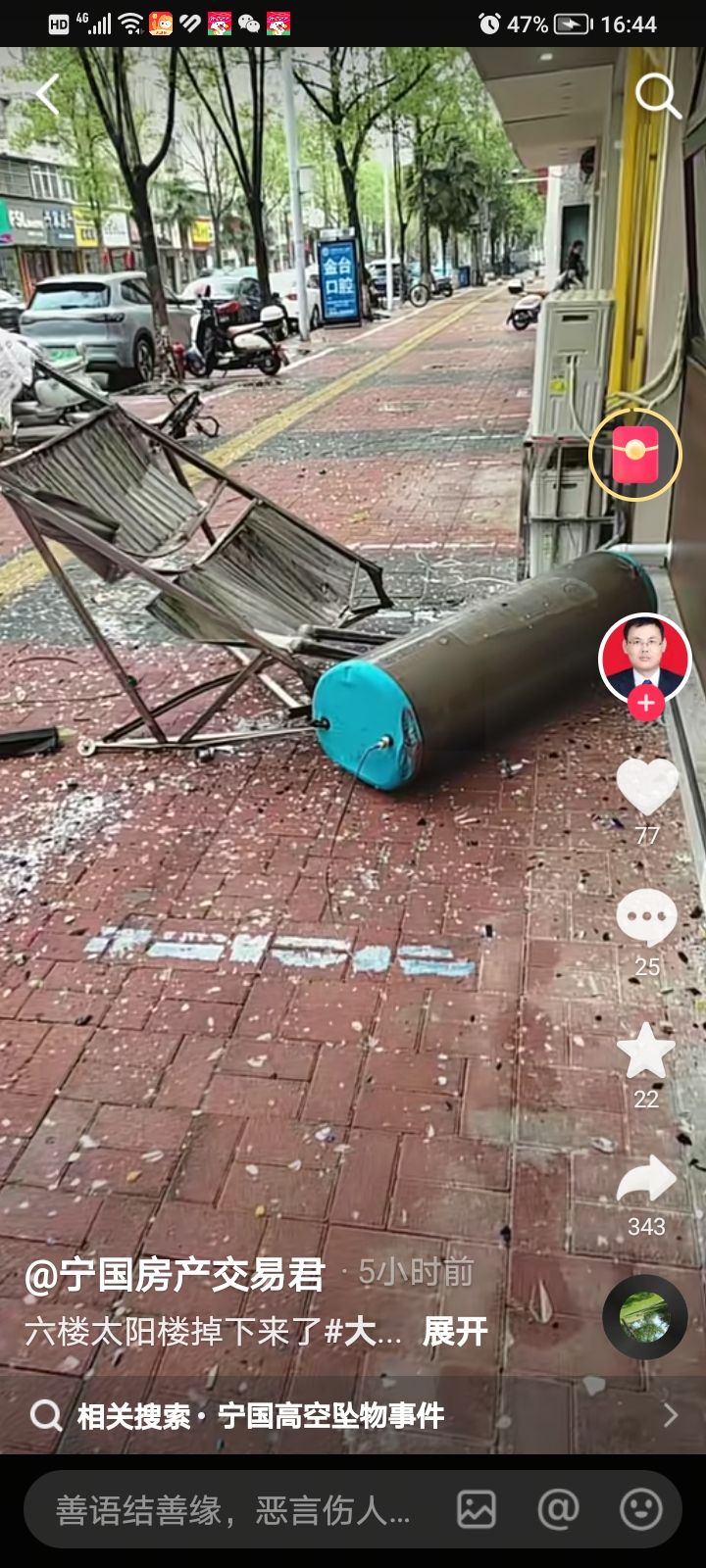Open the emoji picker

click(x=641, y=1510)
